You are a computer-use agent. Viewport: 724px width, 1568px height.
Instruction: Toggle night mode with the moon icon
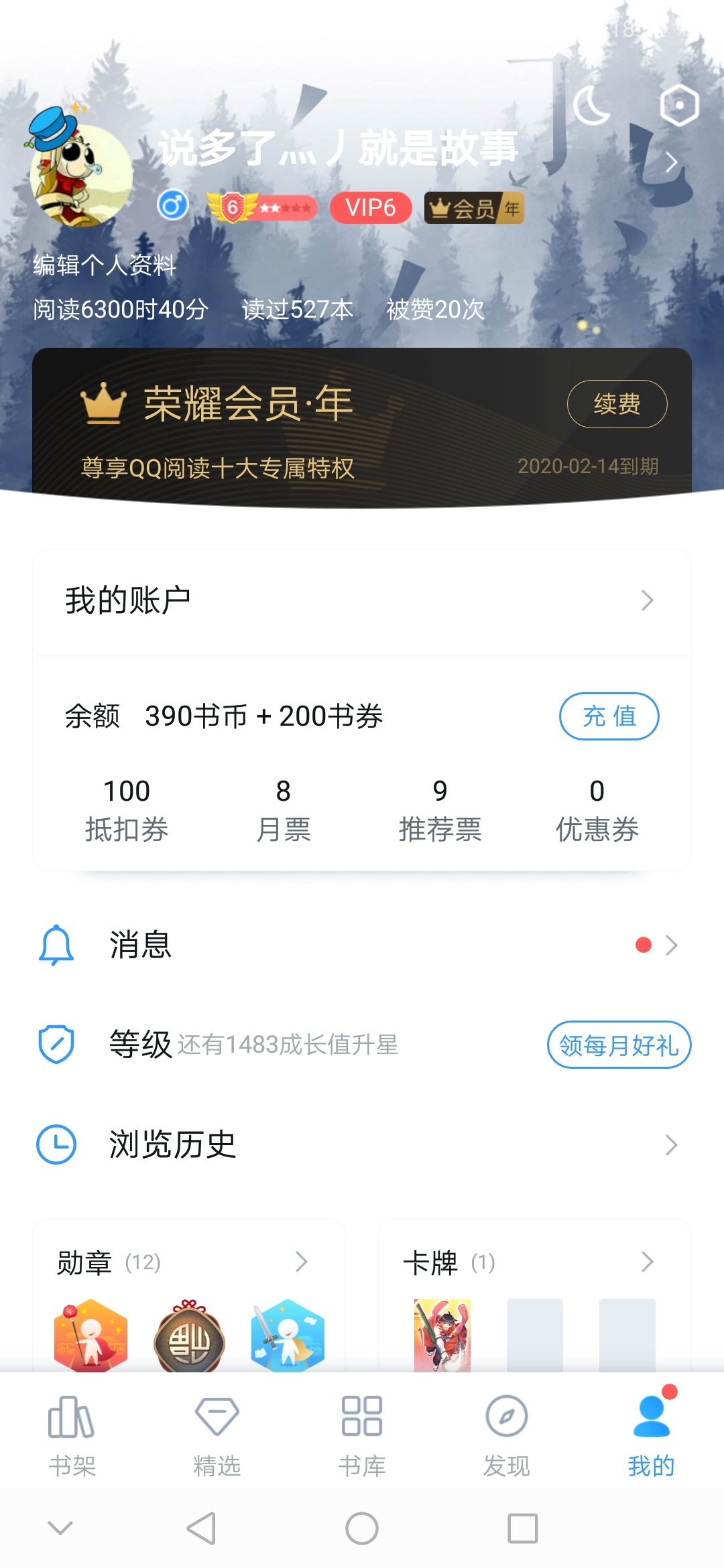point(591,106)
